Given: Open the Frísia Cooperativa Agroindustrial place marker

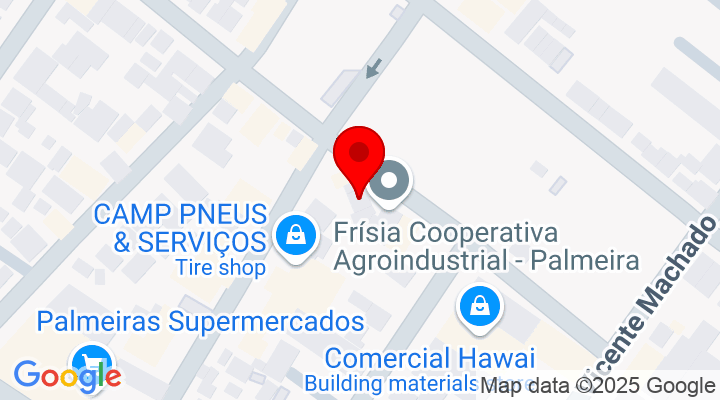Looking at the screenshot, I should coord(390,183).
